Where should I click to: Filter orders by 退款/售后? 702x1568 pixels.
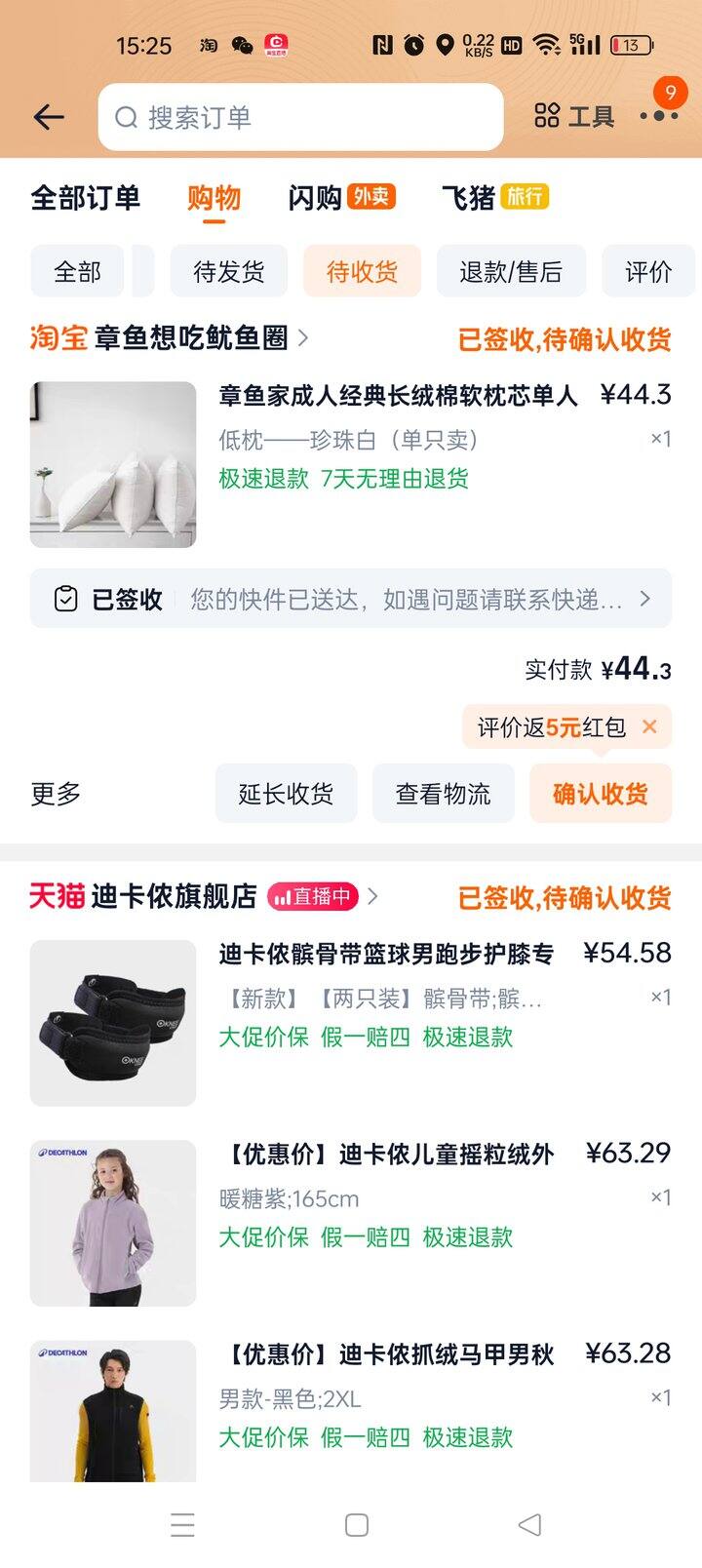point(511,271)
